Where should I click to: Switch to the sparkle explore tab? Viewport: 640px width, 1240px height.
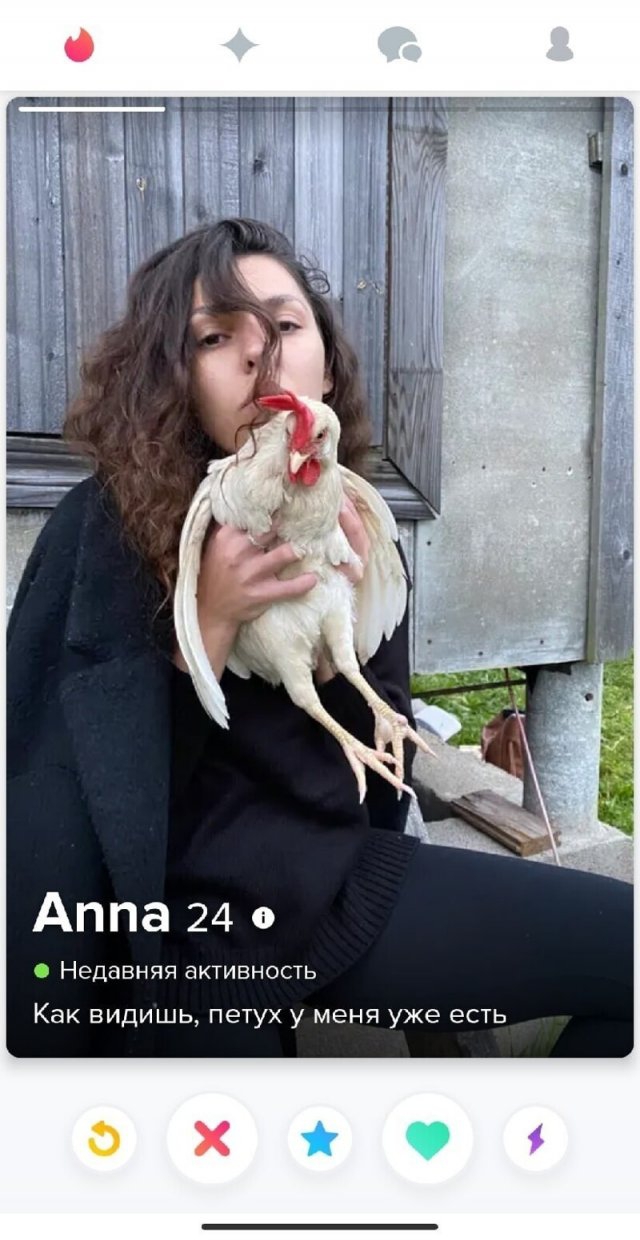point(239,45)
